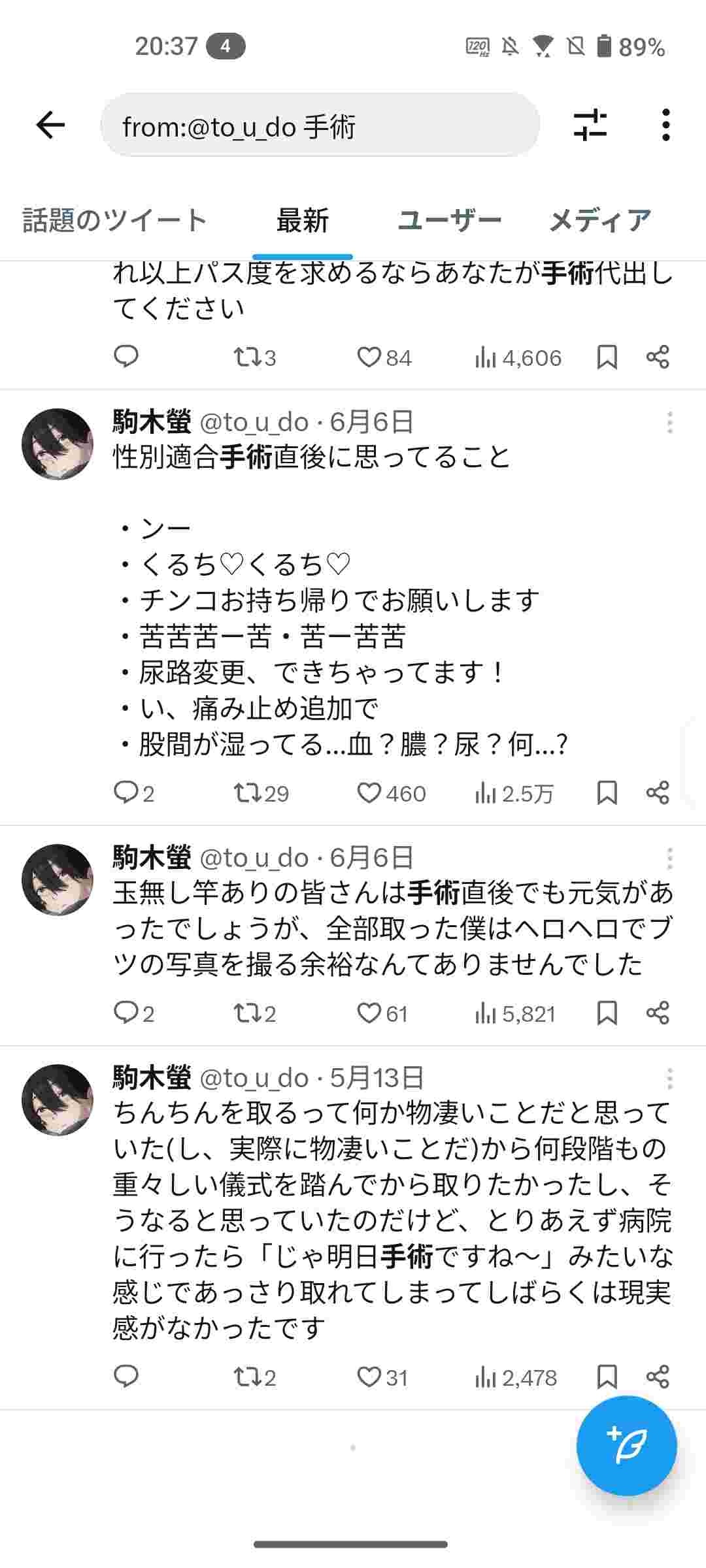Edit the search query from:@to_u_do 手術
This screenshot has height=1568, width=706.
[x=319, y=125]
